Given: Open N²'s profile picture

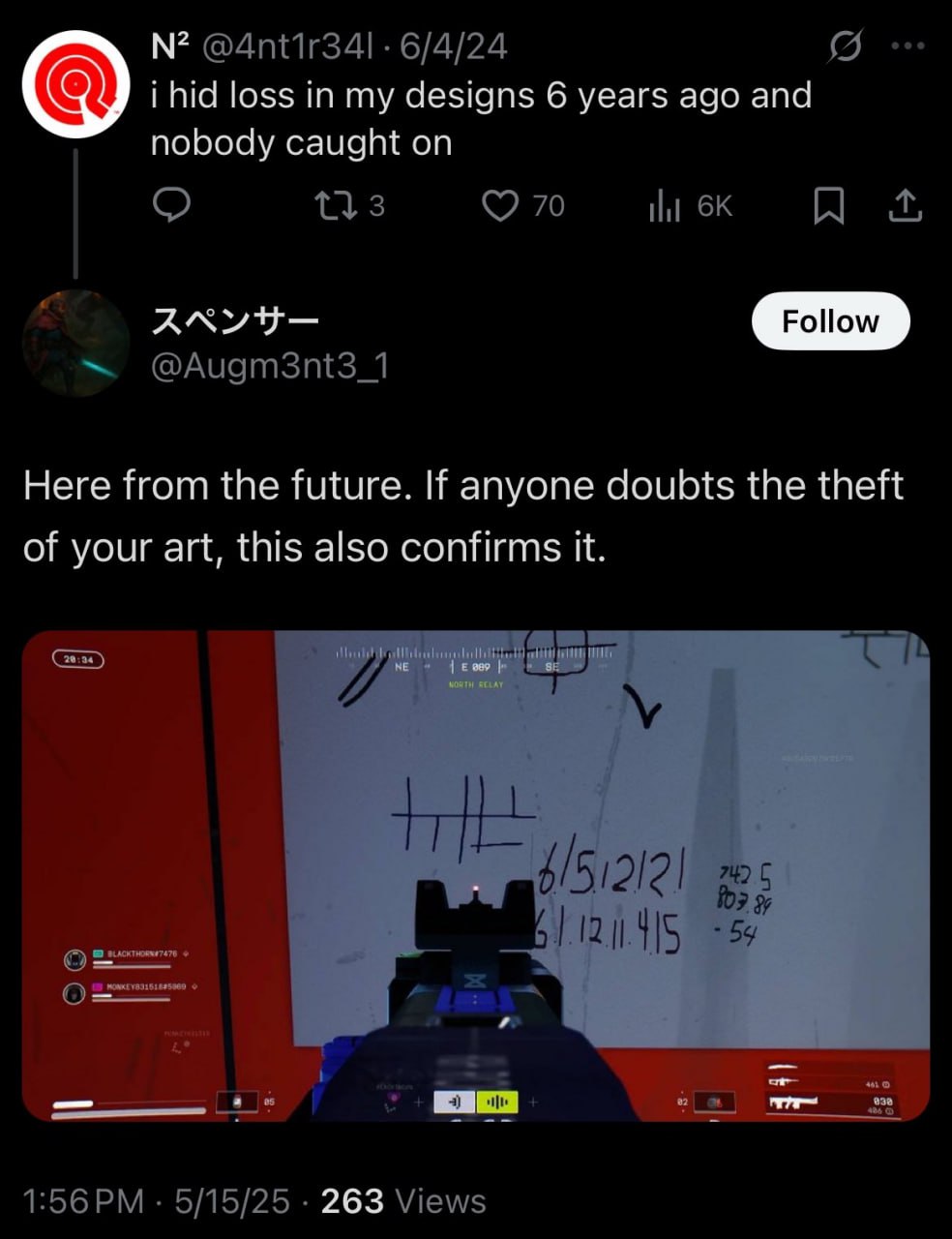Looking at the screenshot, I should point(75,83).
